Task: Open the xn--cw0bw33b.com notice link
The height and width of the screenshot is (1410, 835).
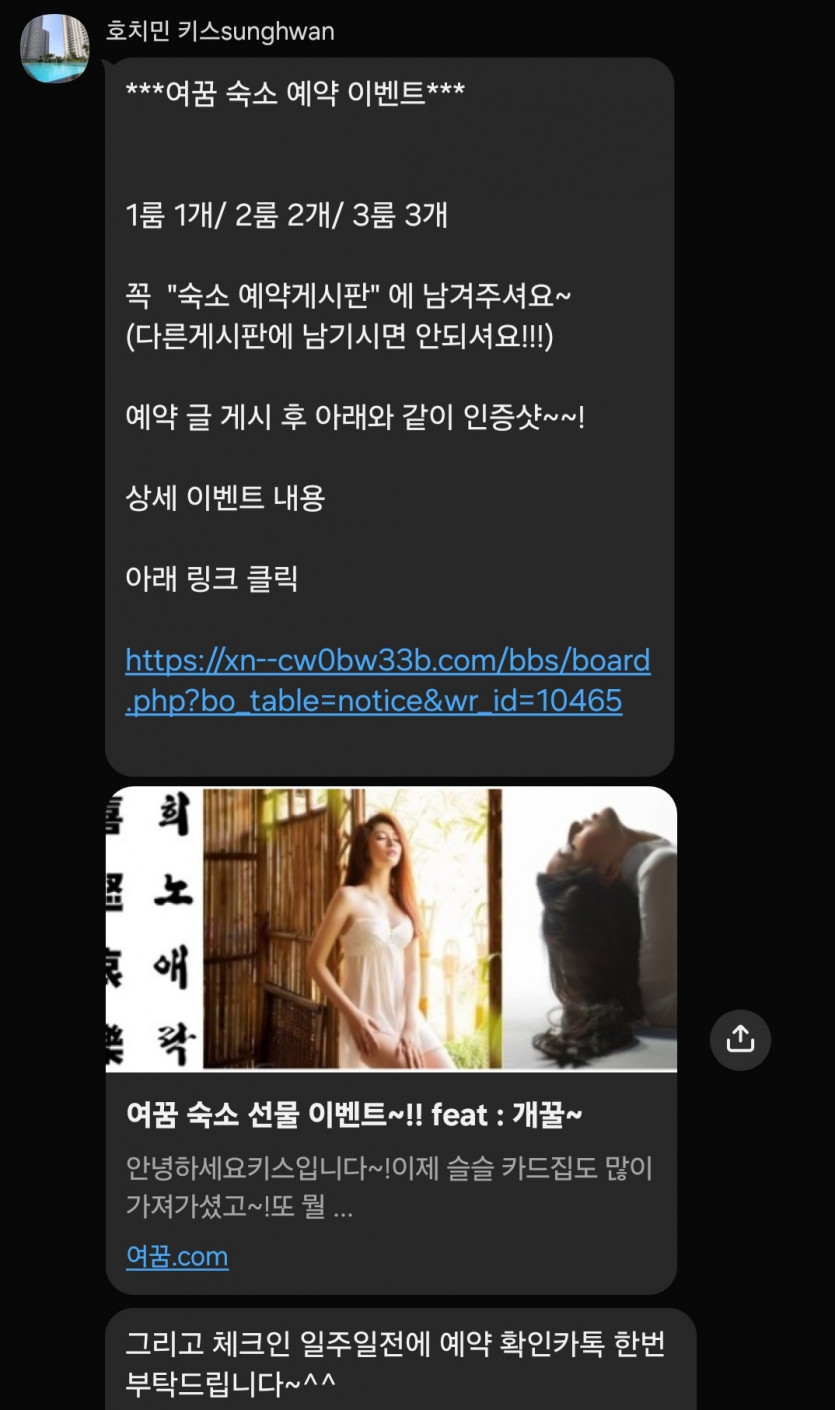Action: (388, 680)
